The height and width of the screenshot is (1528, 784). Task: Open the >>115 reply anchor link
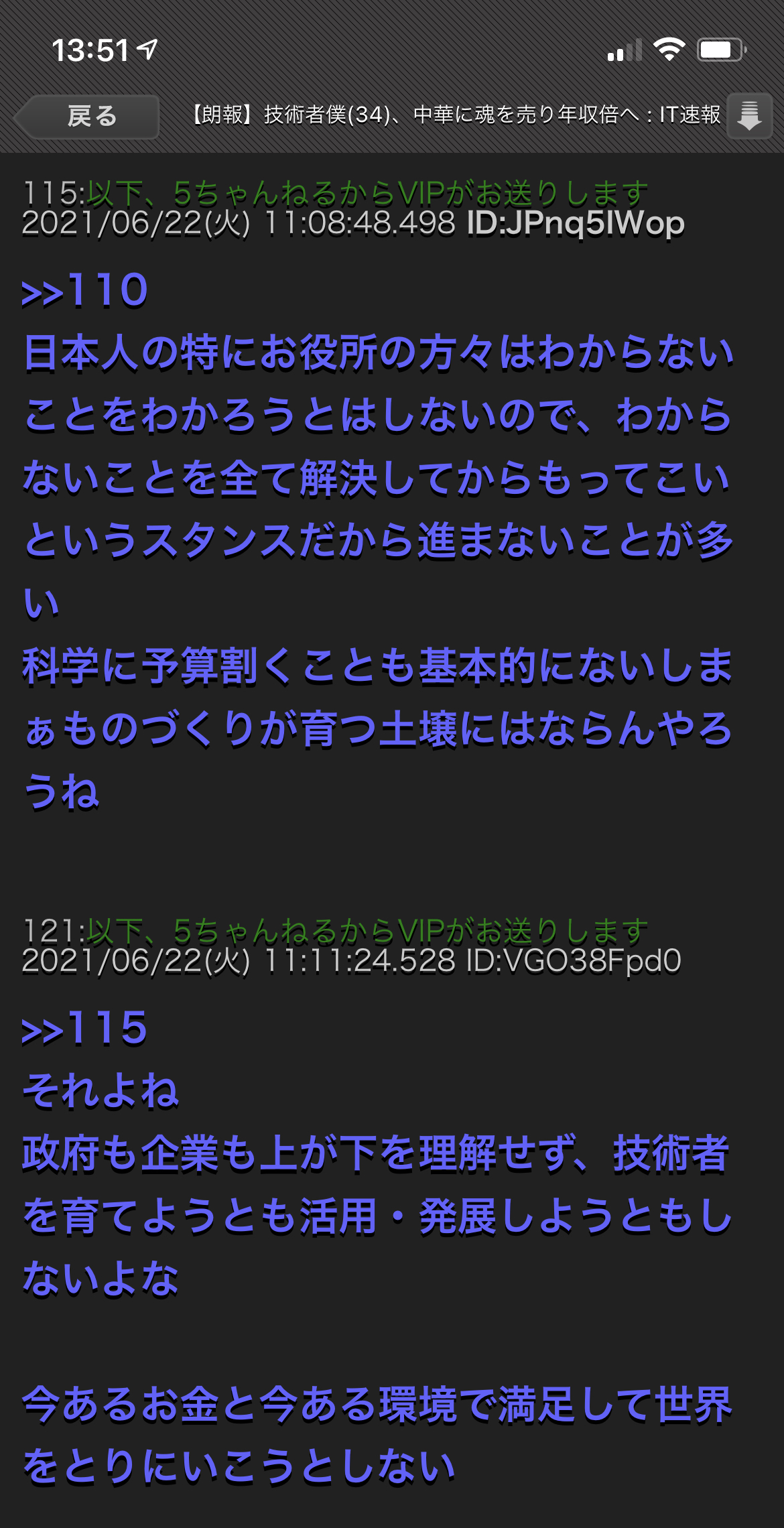tap(84, 1029)
